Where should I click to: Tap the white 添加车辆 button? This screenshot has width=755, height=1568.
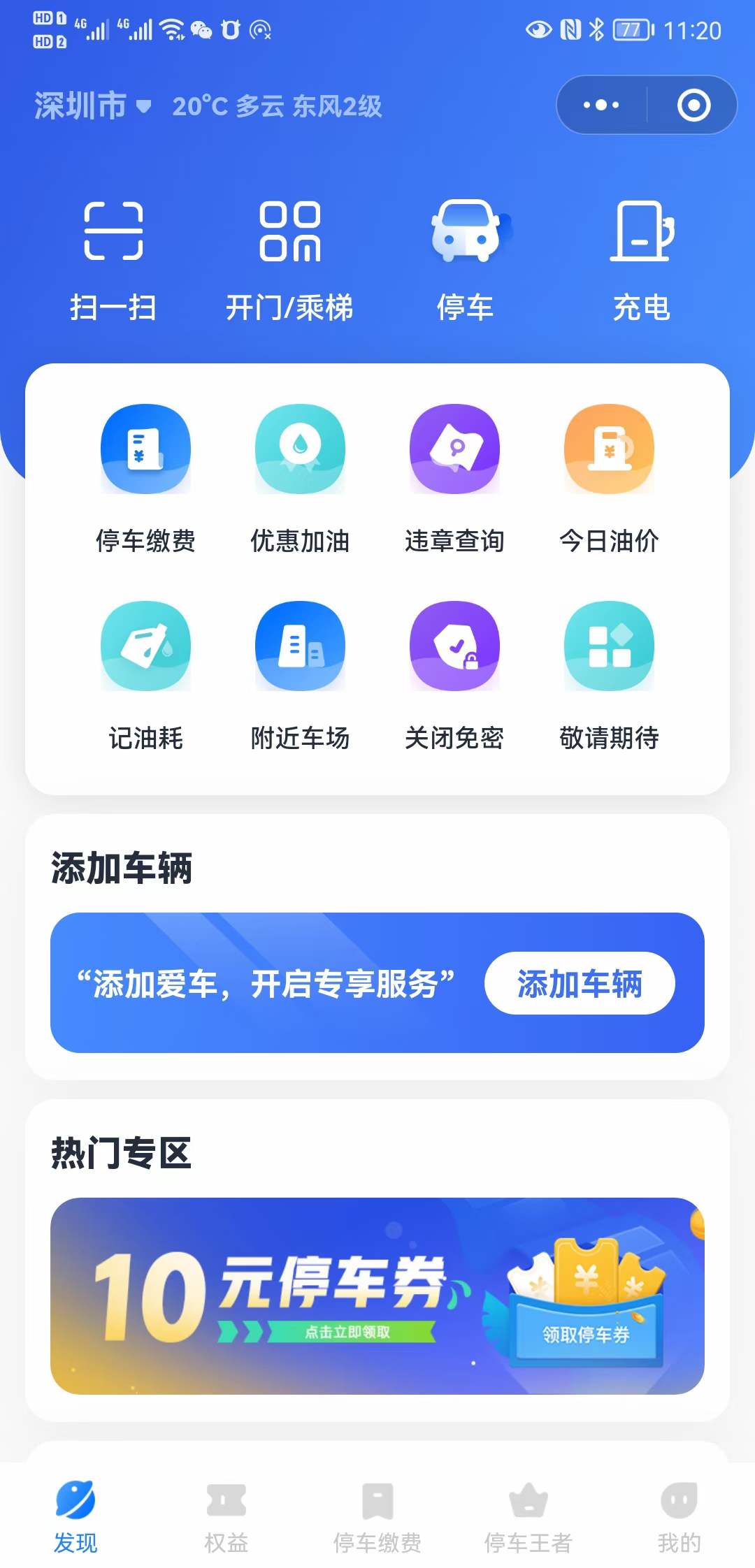tap(580, 983)
